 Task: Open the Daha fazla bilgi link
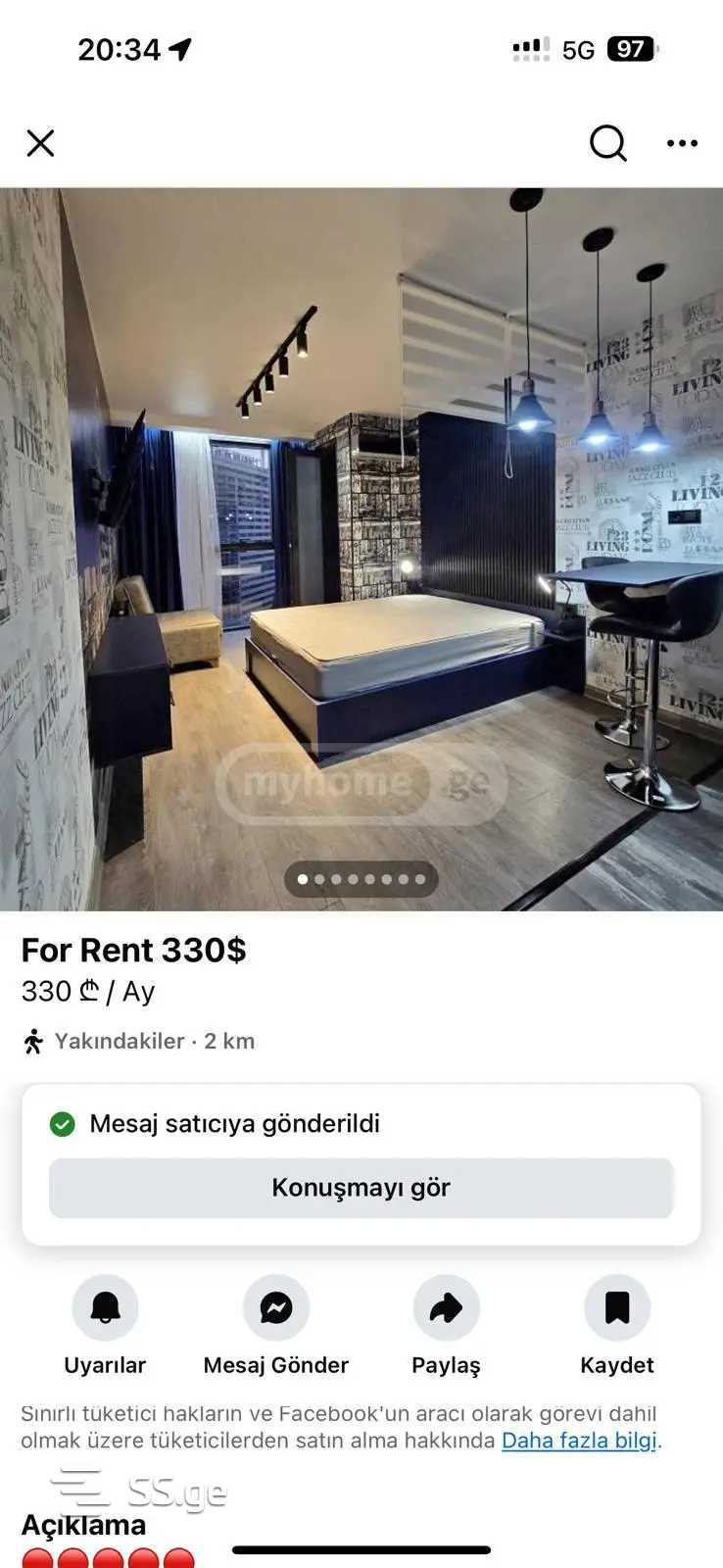point(579,1441)
